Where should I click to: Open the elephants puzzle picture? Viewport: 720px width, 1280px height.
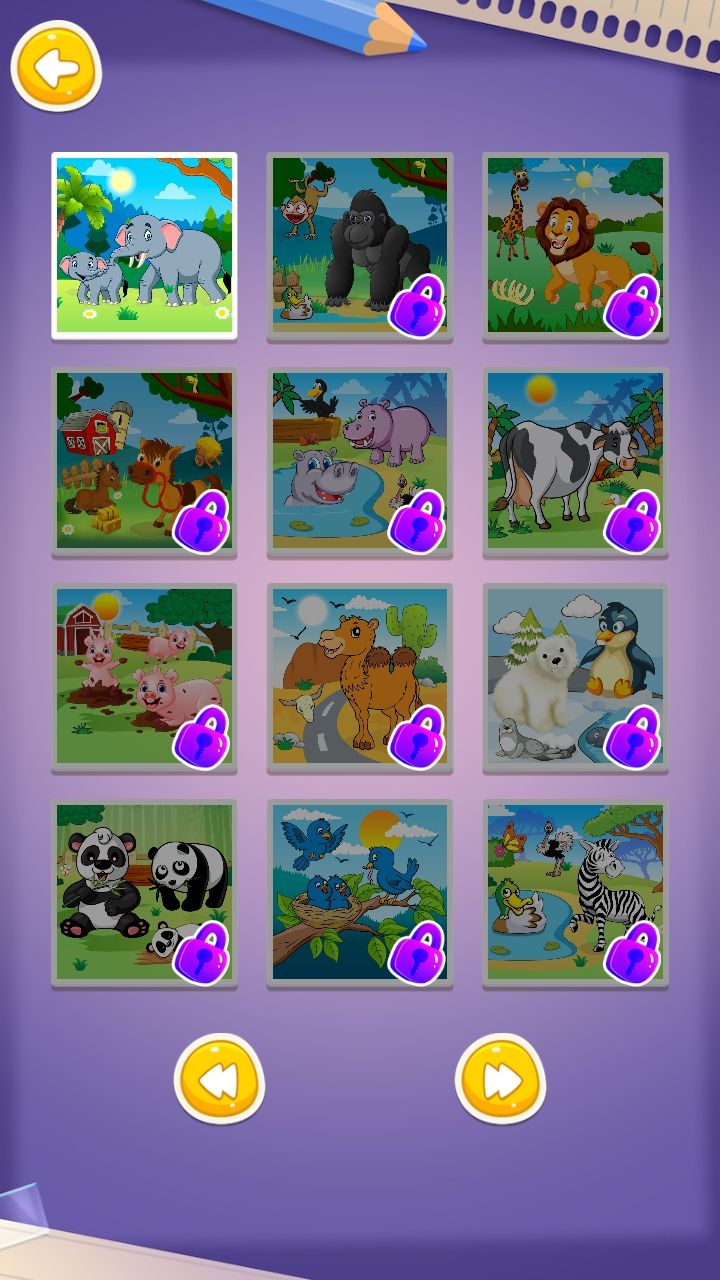point(144,246)
